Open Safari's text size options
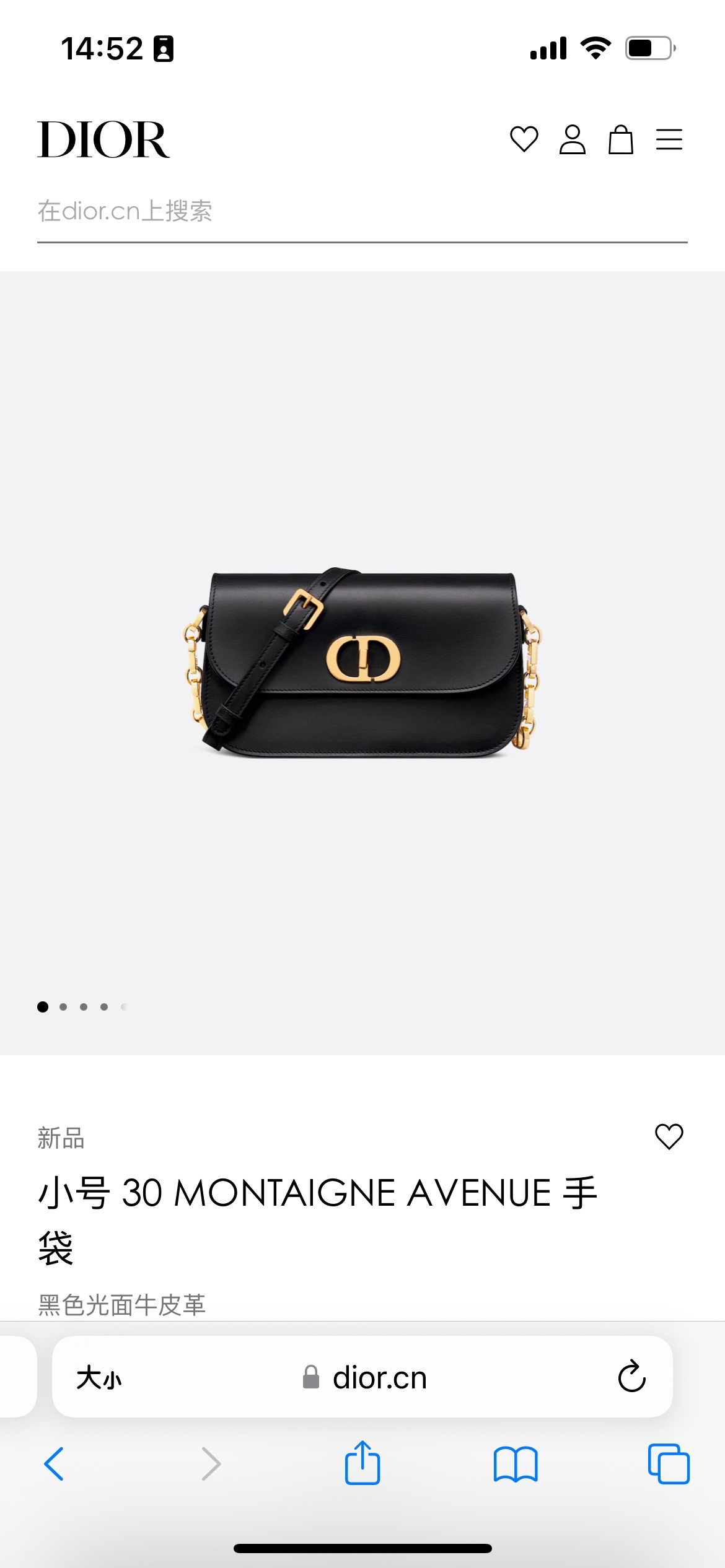The height and width of the screenshot is (1568, 725). [x=99, y=1378]
